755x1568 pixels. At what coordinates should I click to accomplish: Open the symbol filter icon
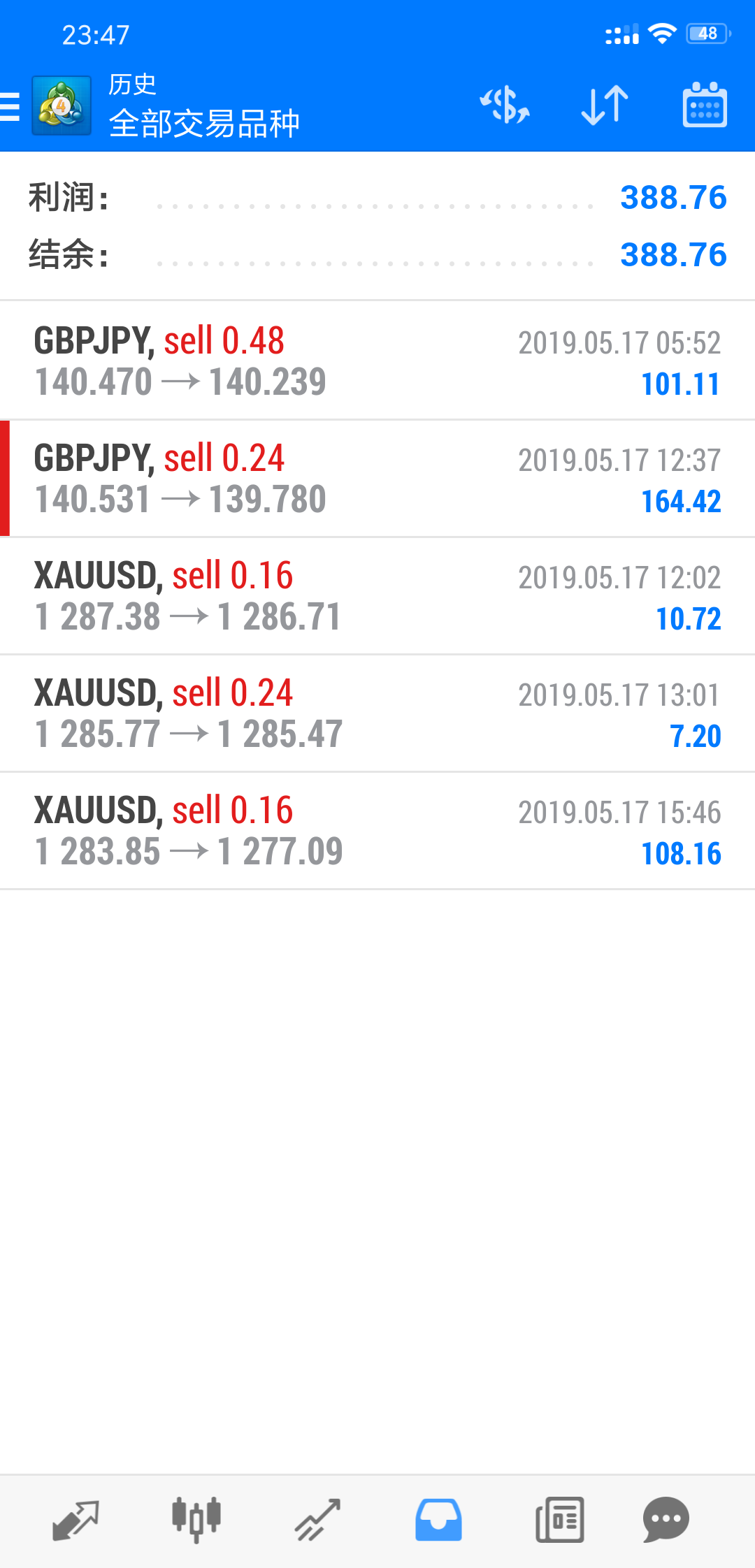tap(505, 106)
